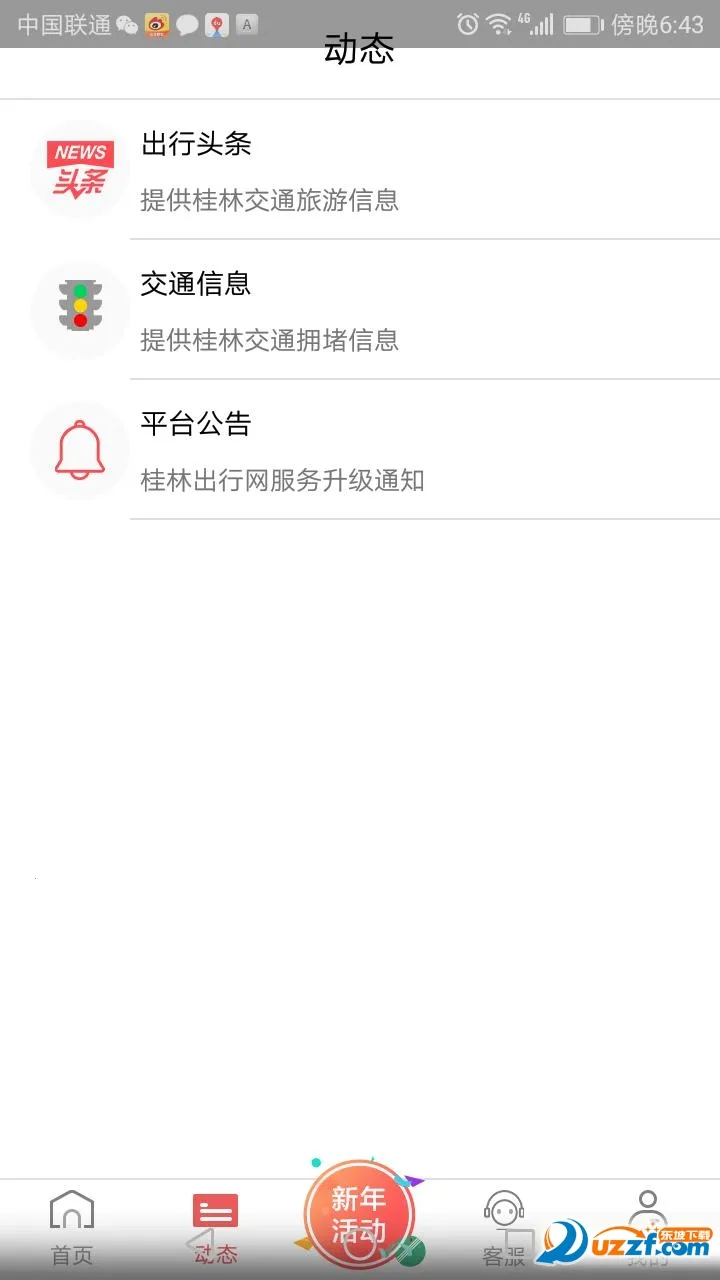
Task: Go to the 客服 customer service tab
Action: (x=504, y=1228)
